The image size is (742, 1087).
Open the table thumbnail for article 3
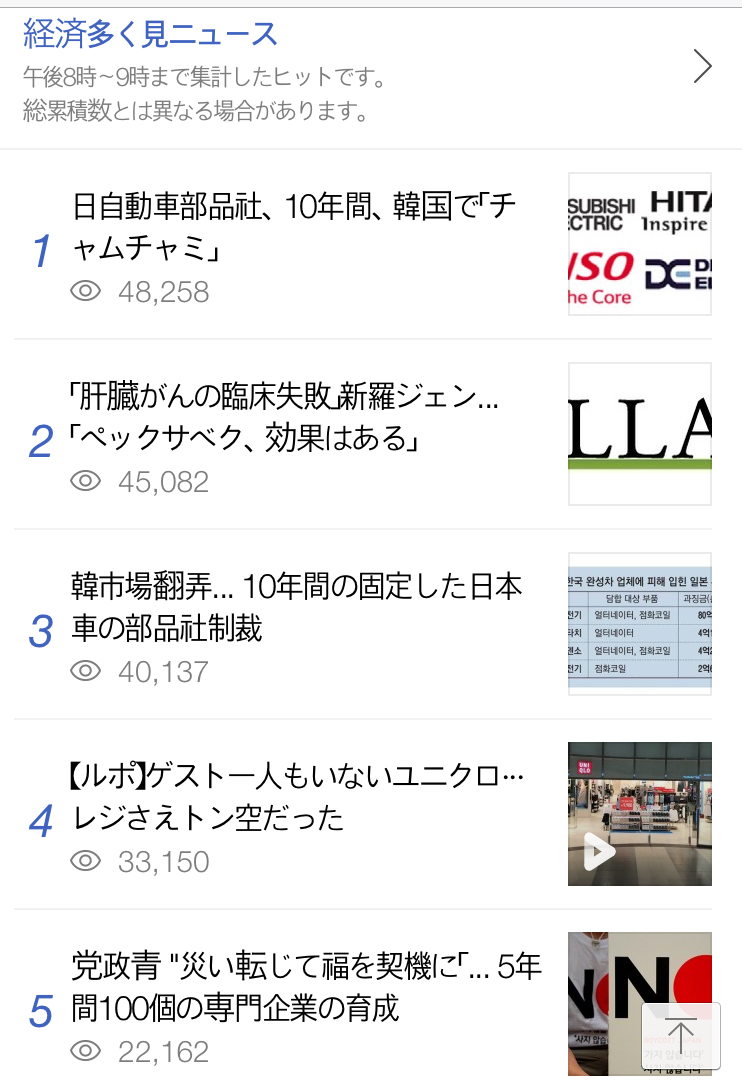(x=640, y=624)
